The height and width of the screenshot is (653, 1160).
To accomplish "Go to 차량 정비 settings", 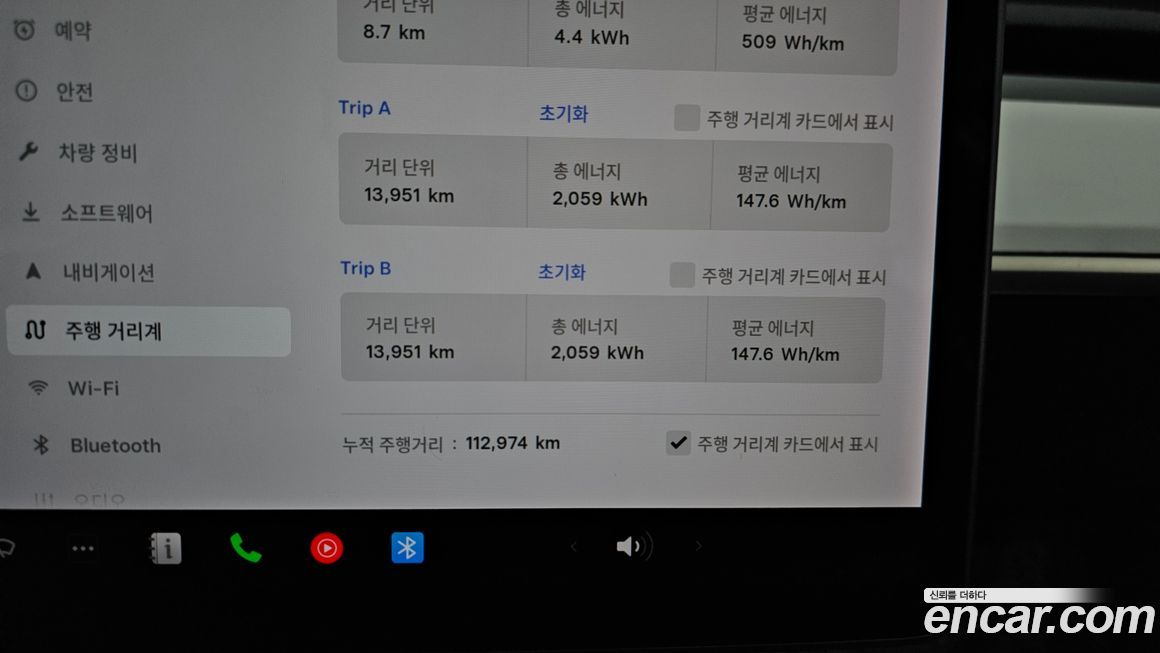I will [97, 153].
